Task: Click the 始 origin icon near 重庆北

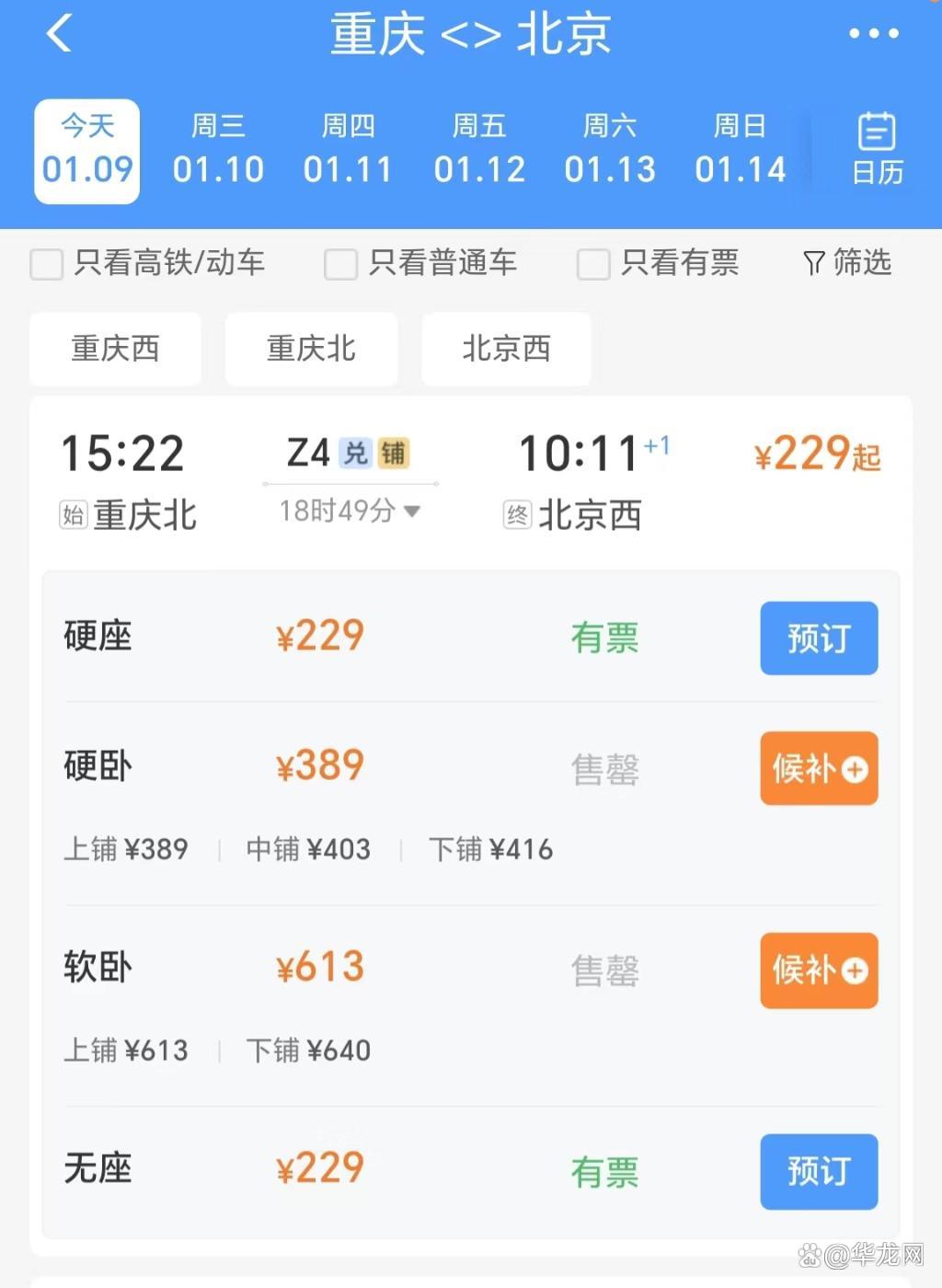Action: point(72,515)
